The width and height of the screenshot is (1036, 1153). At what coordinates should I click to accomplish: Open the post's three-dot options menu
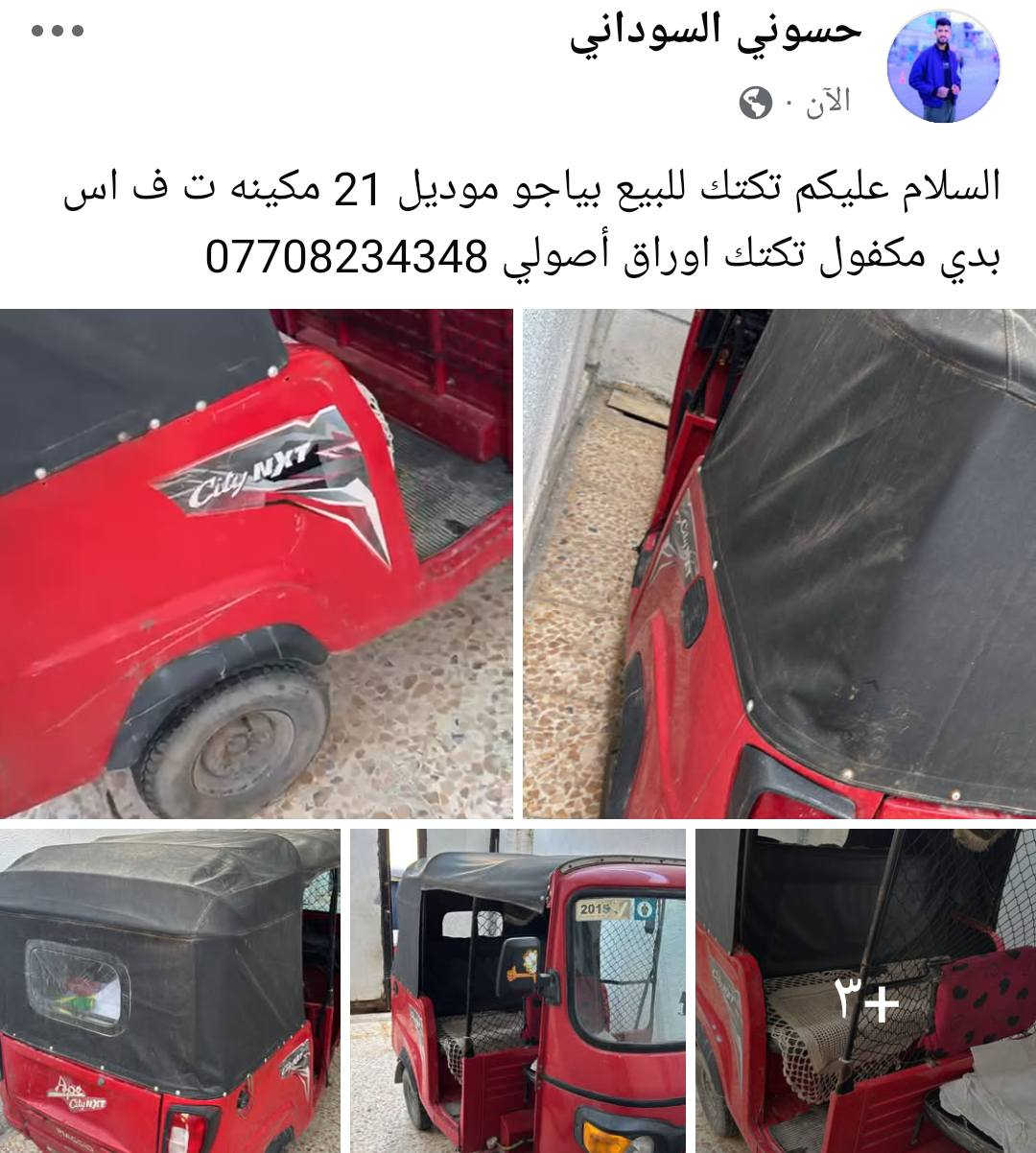(x=58, y=31)
